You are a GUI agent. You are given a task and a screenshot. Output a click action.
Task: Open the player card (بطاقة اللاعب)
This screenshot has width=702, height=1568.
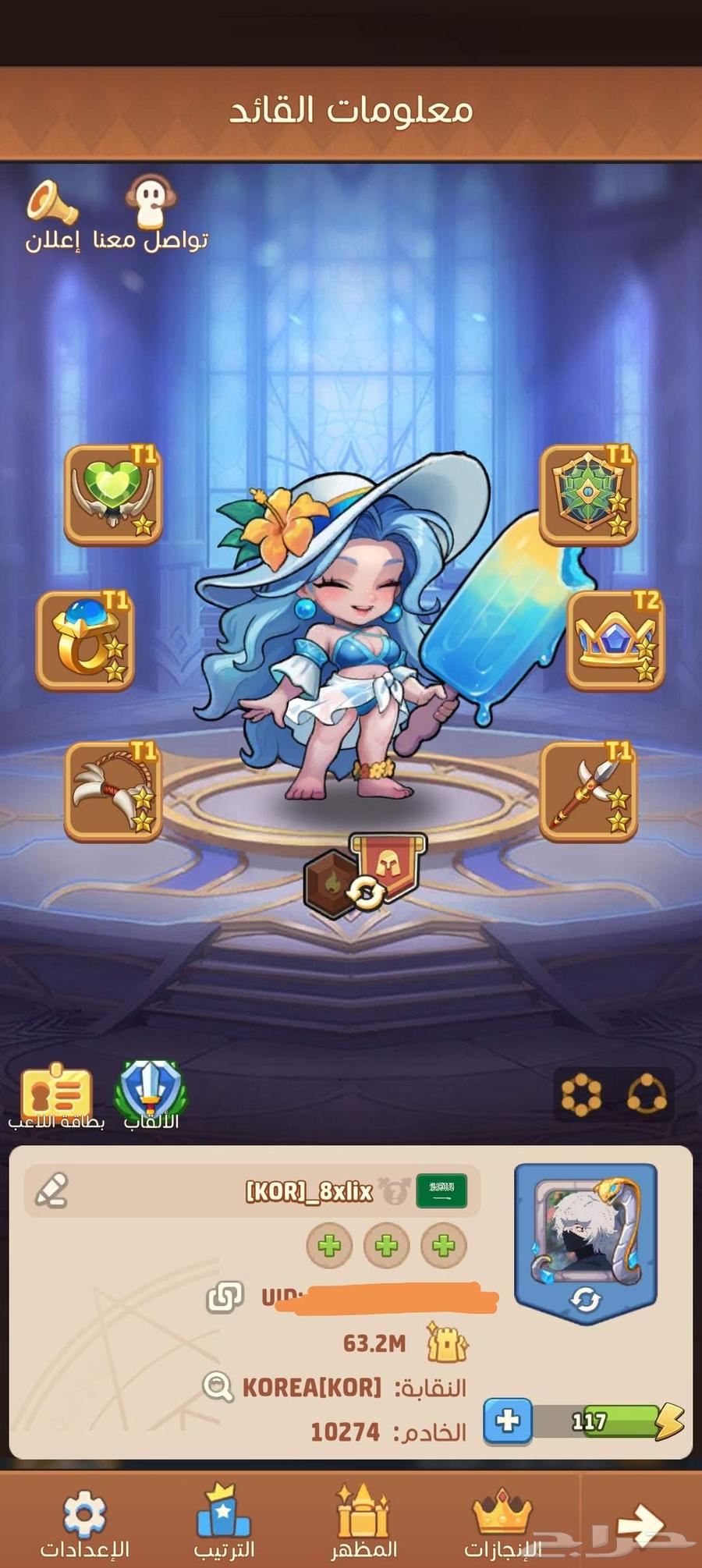pos(56,1095)
